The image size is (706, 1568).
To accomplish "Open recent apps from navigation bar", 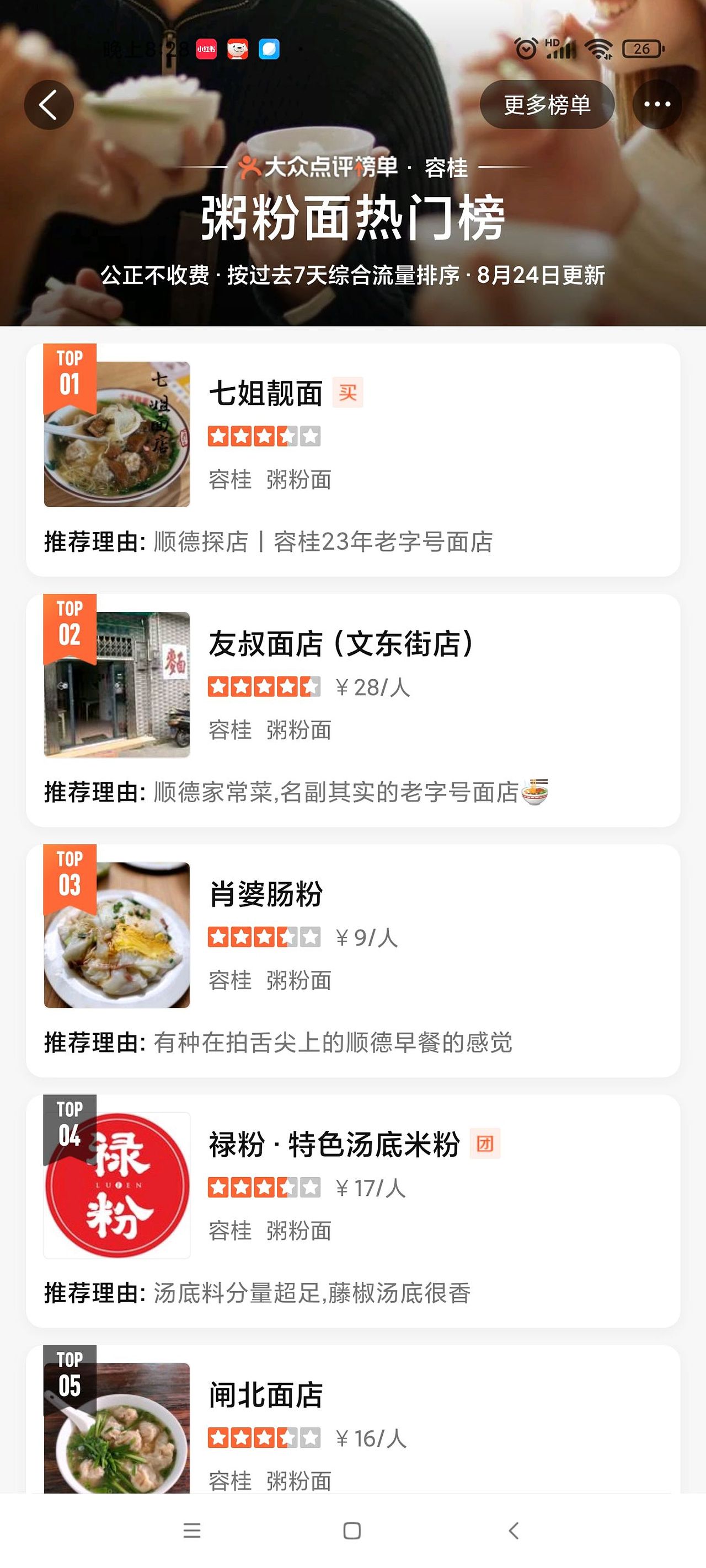I will [x=192, y=1531].
